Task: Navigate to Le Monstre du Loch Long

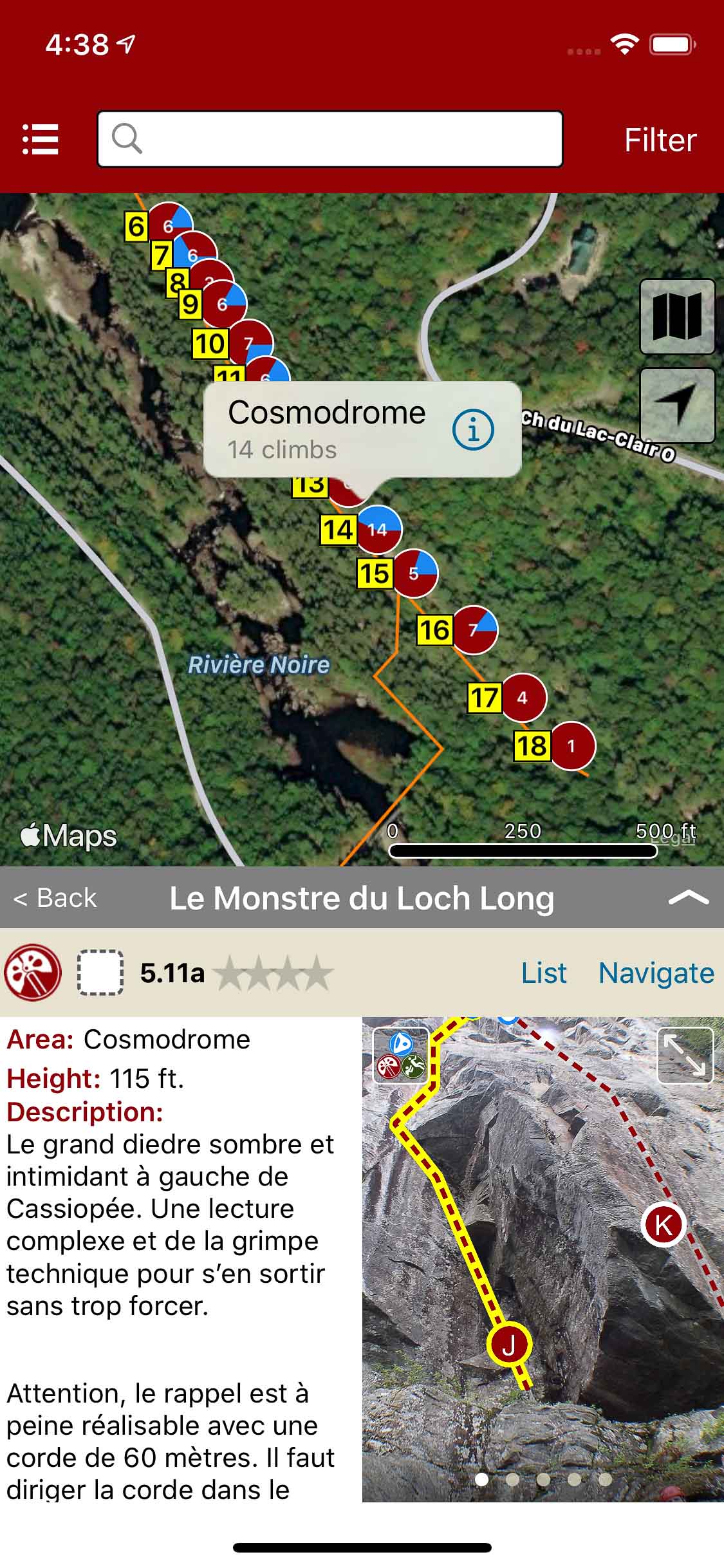Action: (x=656, y=973)
